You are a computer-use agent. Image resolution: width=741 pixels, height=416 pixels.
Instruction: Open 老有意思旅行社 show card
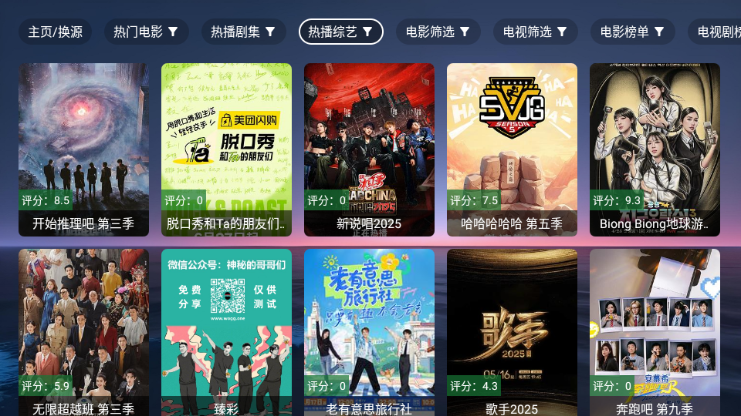[369, 330]
